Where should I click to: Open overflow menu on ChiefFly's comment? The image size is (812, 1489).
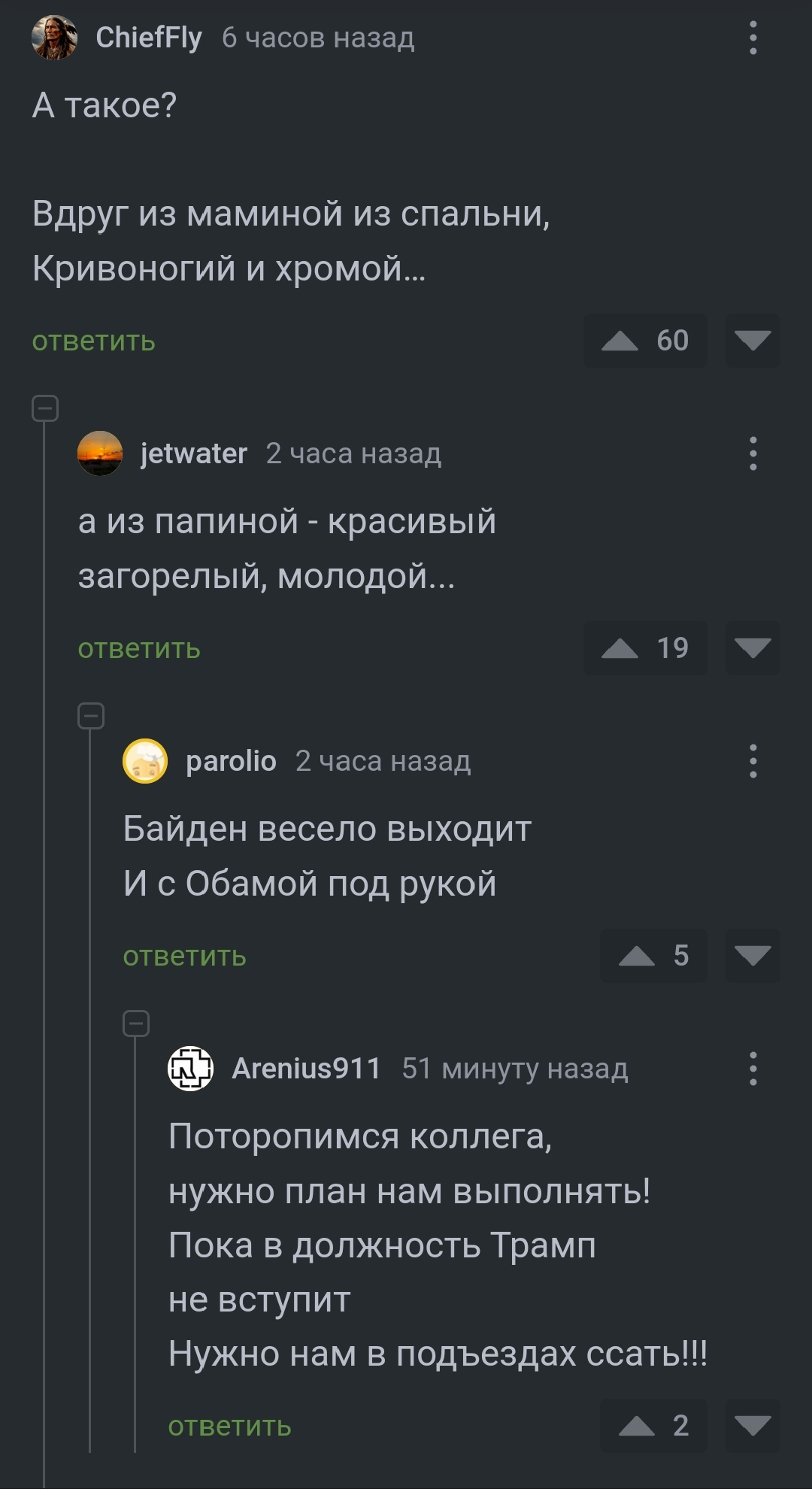click(753, 38)
